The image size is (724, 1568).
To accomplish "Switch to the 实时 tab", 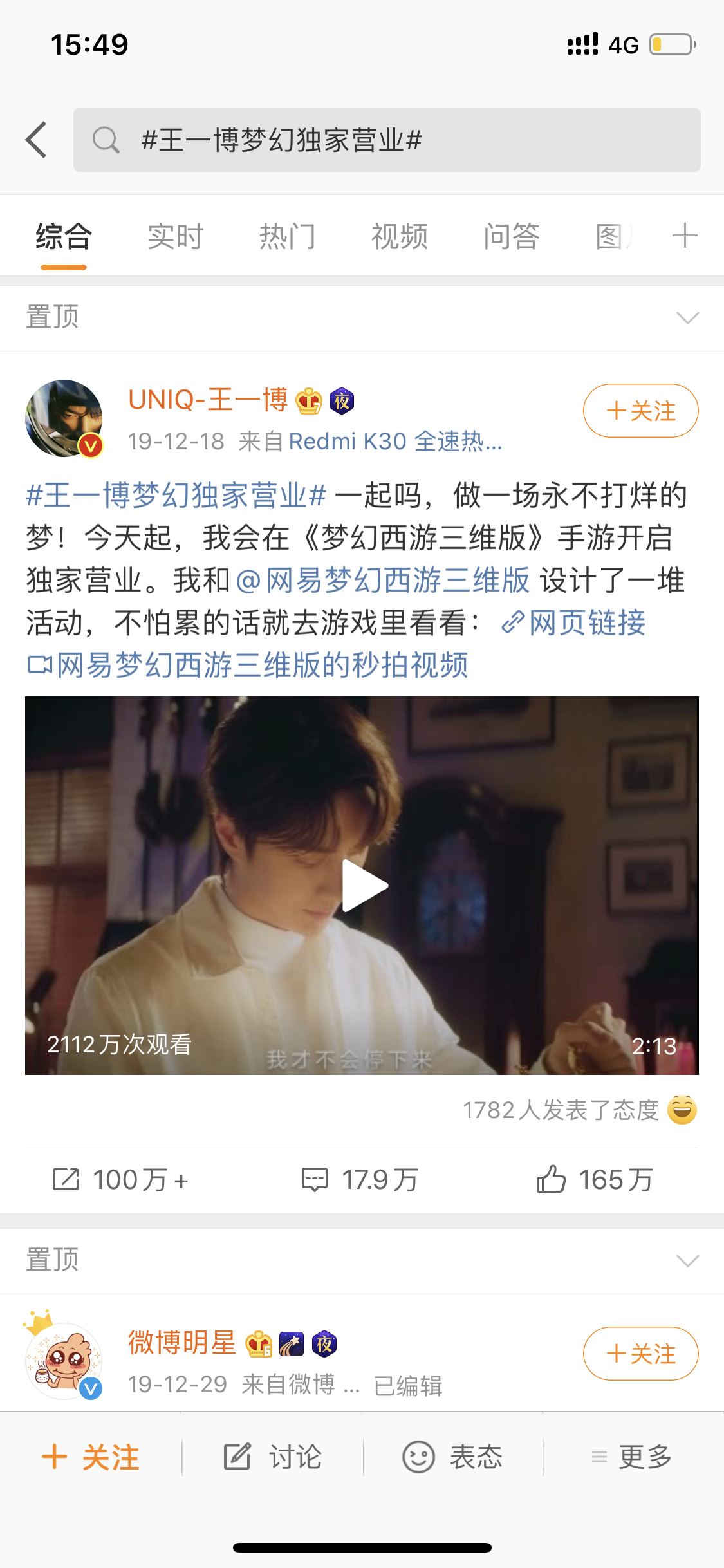I will pos(175,236).
